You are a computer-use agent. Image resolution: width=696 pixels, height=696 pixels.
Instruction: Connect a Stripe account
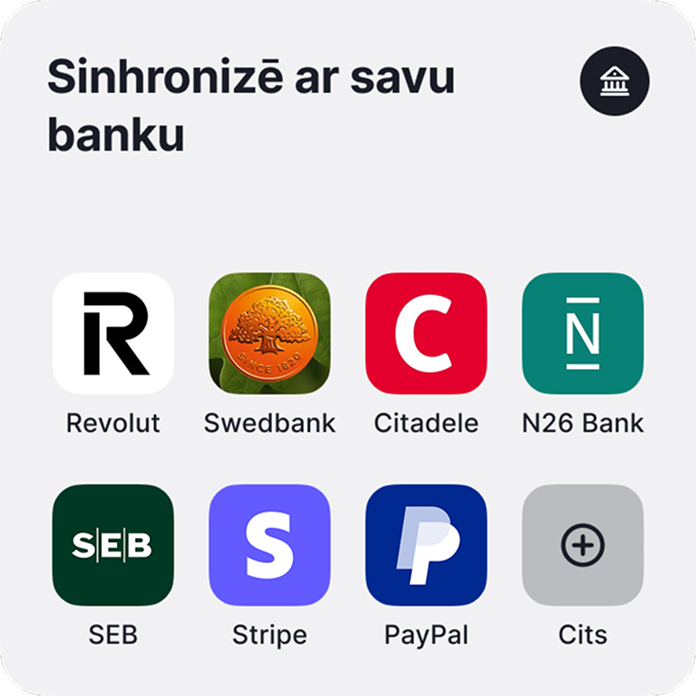tap(269, 545)
